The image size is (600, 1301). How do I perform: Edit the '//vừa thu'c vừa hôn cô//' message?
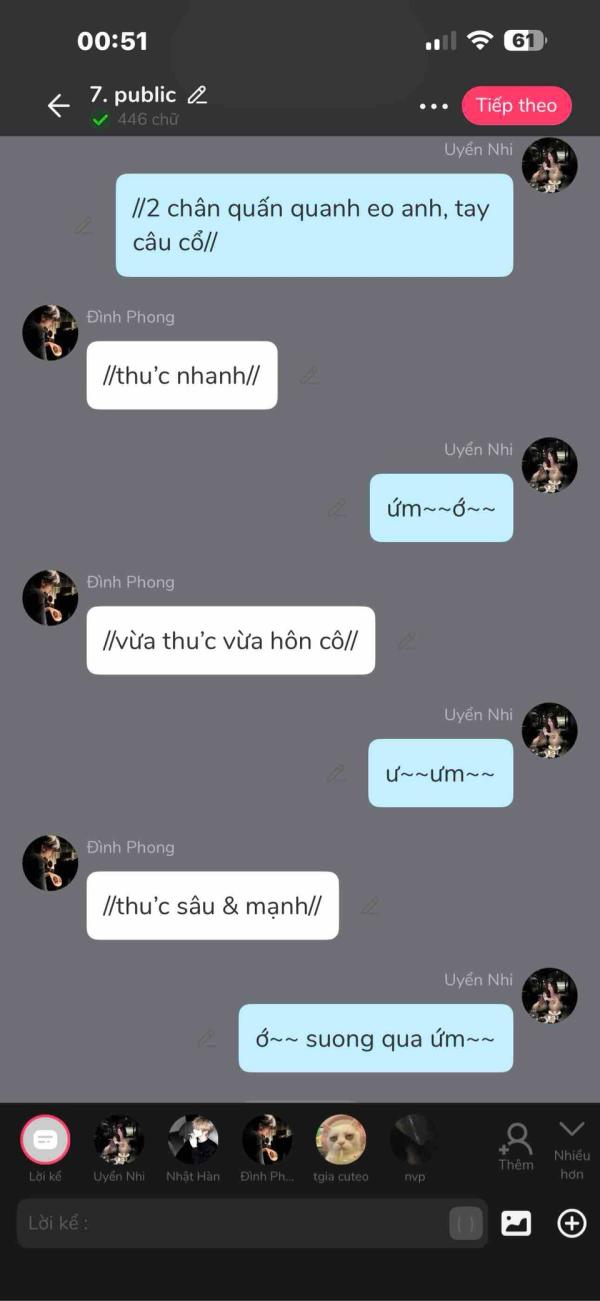coord(406,640)
